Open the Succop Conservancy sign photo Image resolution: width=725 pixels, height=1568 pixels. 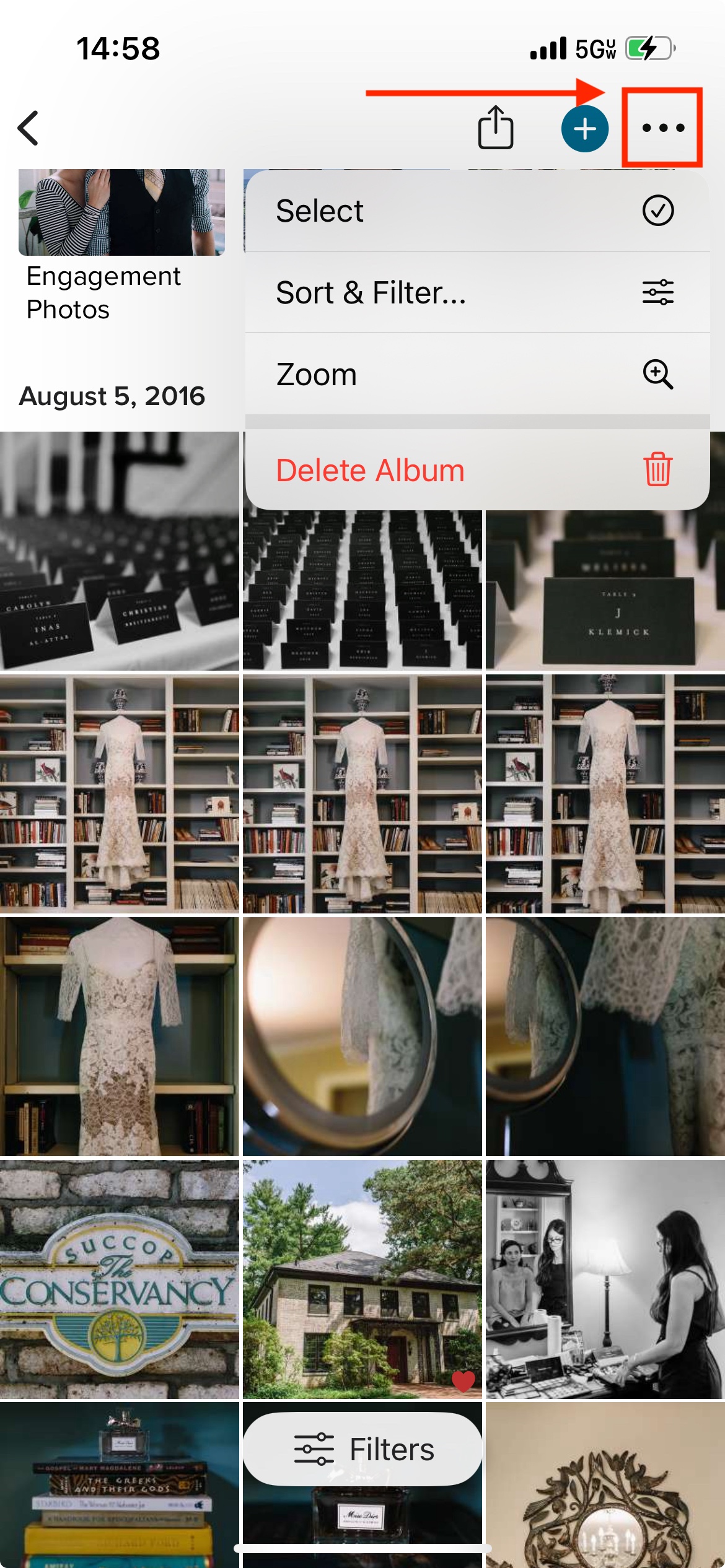point(119,1279)
